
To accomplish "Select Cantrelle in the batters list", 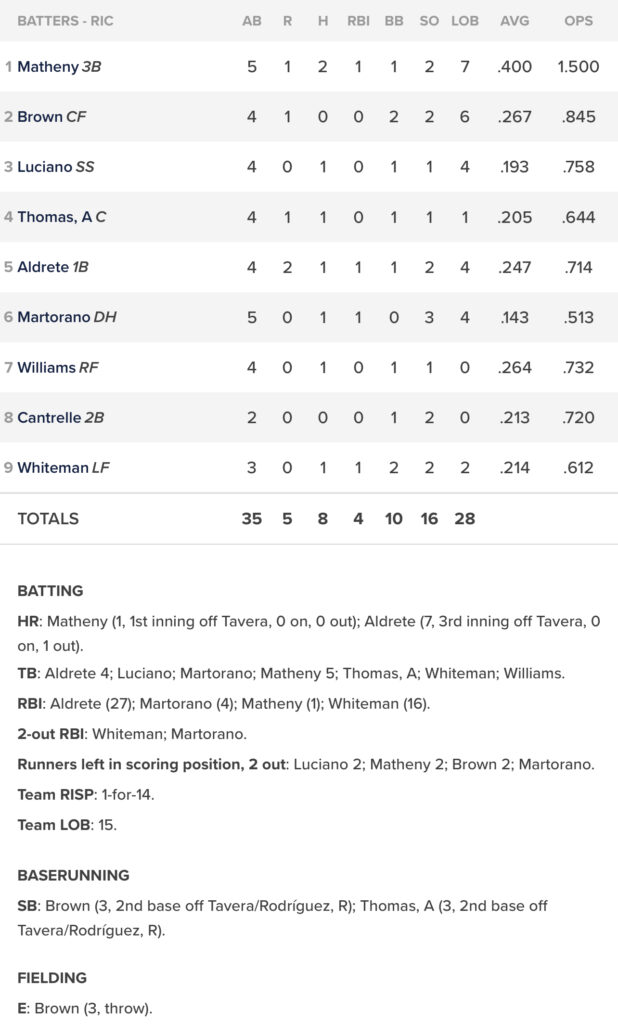I will pyautogui.click(x=49, y=417).
